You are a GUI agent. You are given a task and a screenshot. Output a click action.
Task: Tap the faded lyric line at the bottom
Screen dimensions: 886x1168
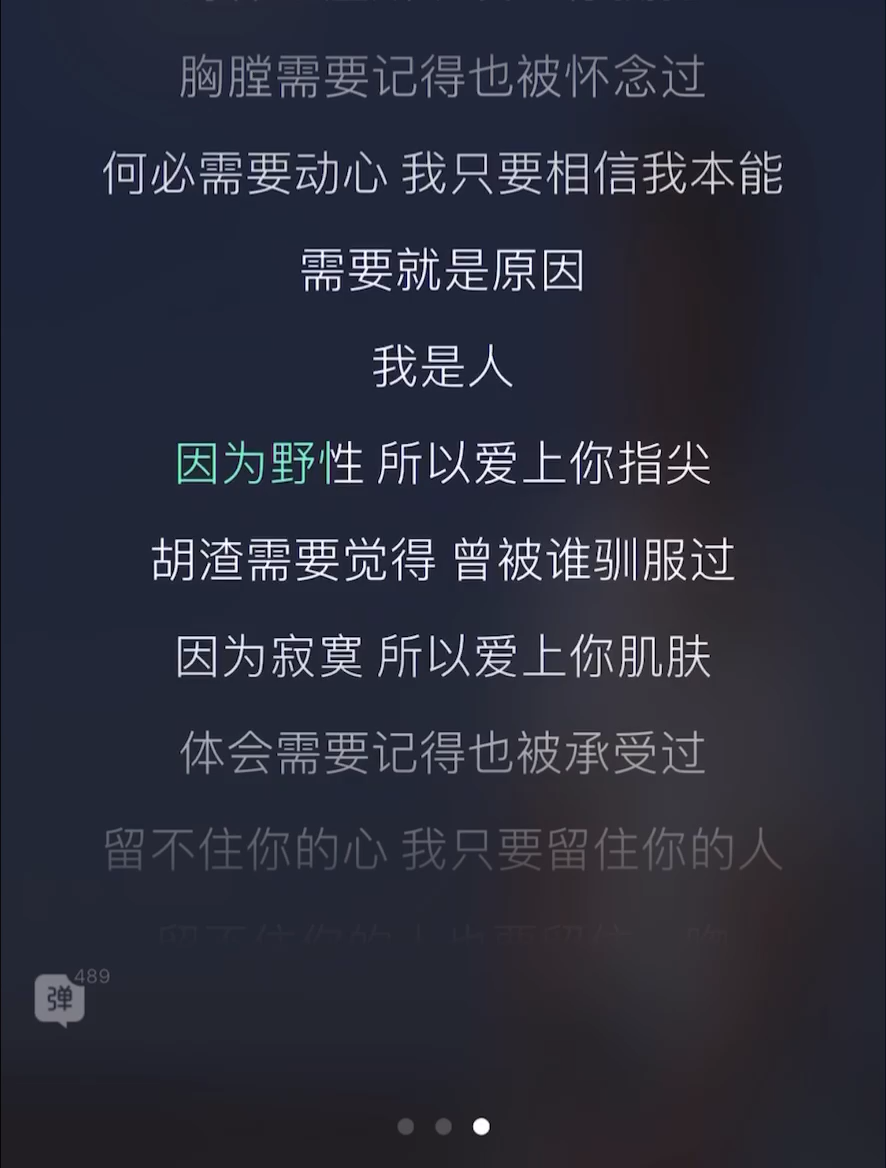443,930
